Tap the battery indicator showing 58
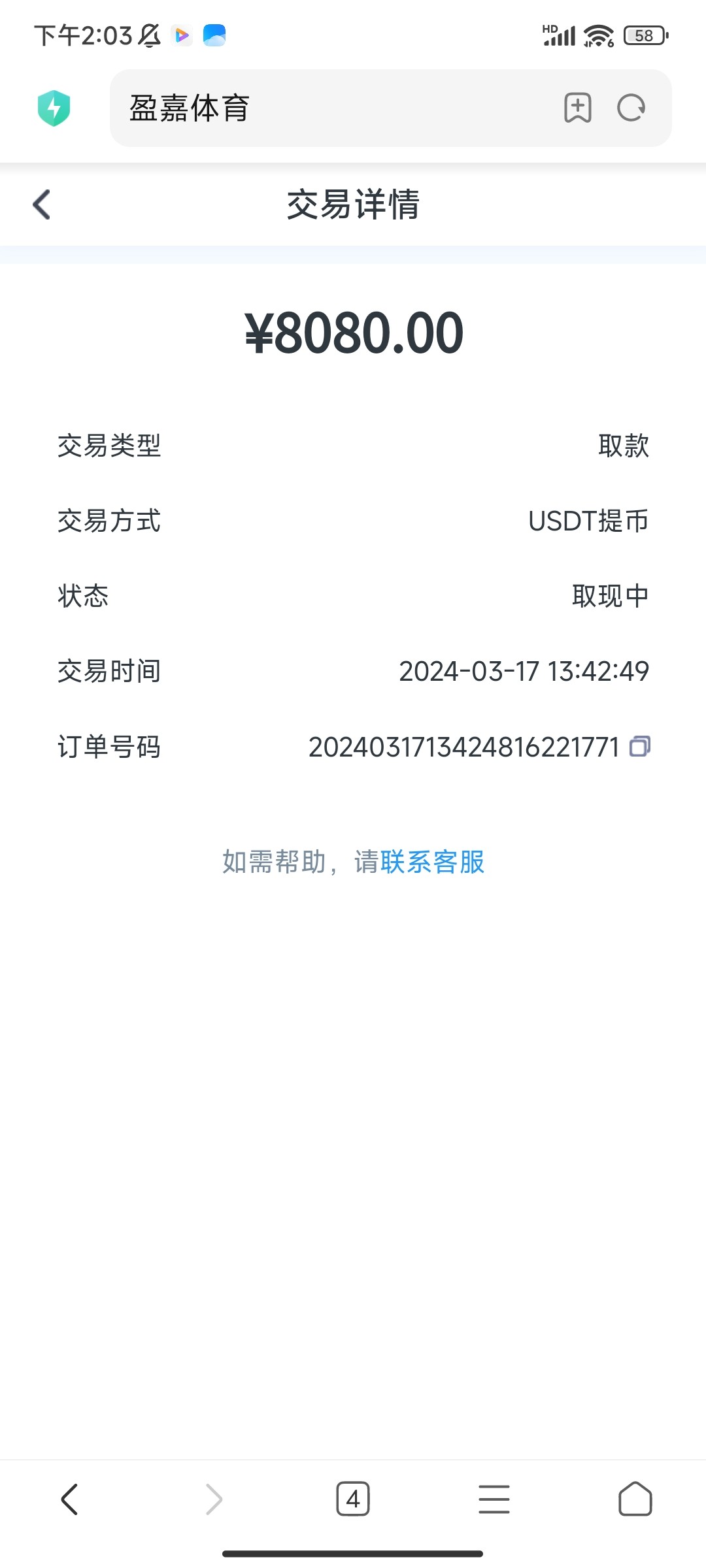The image size is (706, 1568). (x=643, y=36)
